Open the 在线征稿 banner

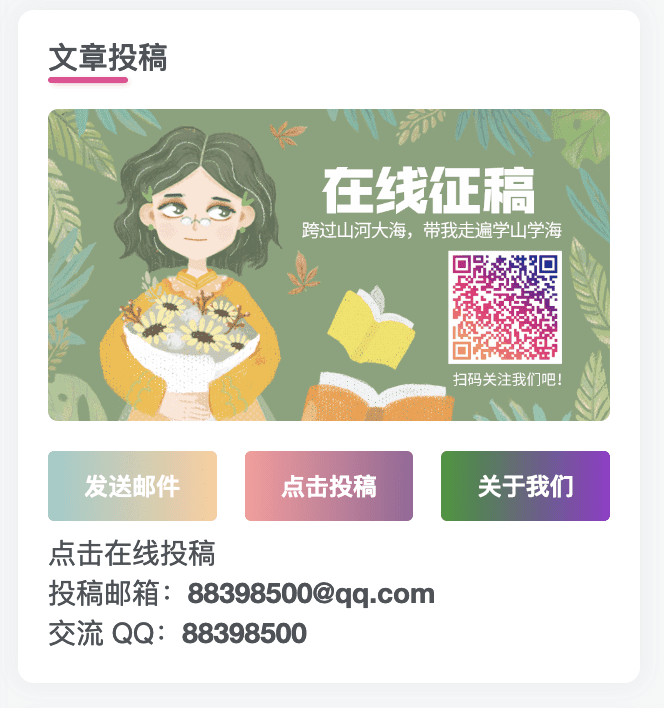pos(329,265)
